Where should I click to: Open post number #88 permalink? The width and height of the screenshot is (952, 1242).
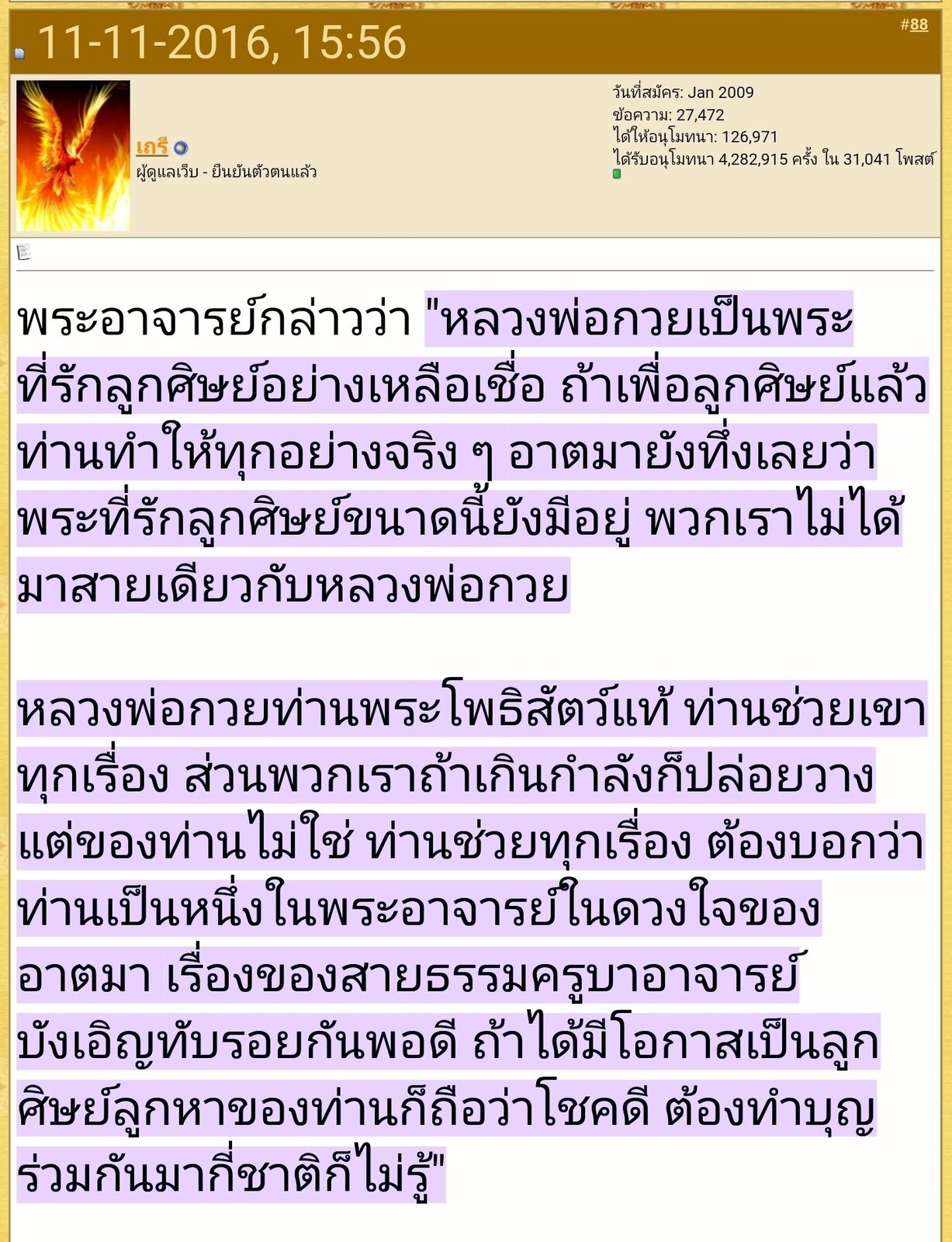(919, 25)
